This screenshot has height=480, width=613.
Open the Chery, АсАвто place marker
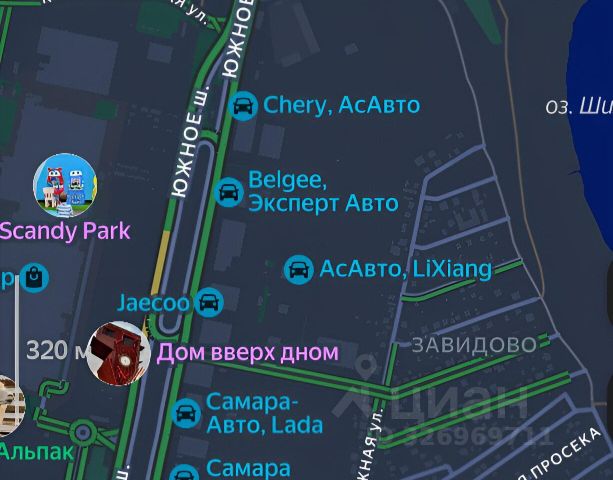pyautogui.click(x=243, y=105)
